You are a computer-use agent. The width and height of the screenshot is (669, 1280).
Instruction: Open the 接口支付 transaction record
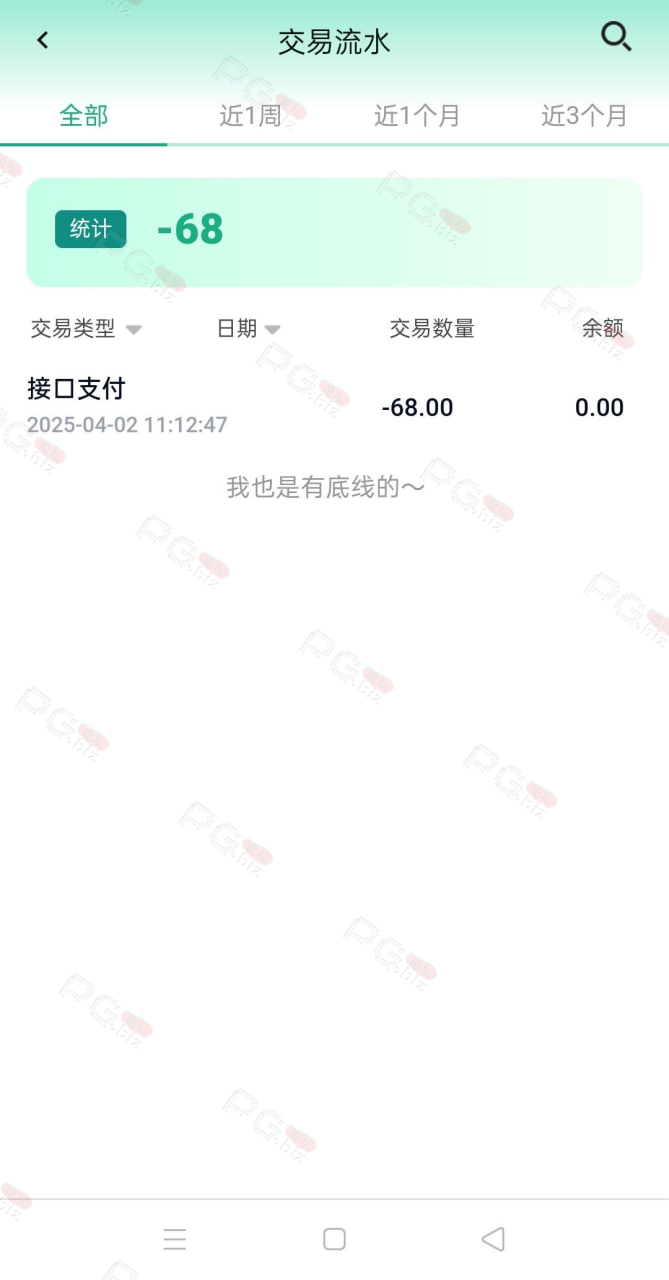point(334,405)
